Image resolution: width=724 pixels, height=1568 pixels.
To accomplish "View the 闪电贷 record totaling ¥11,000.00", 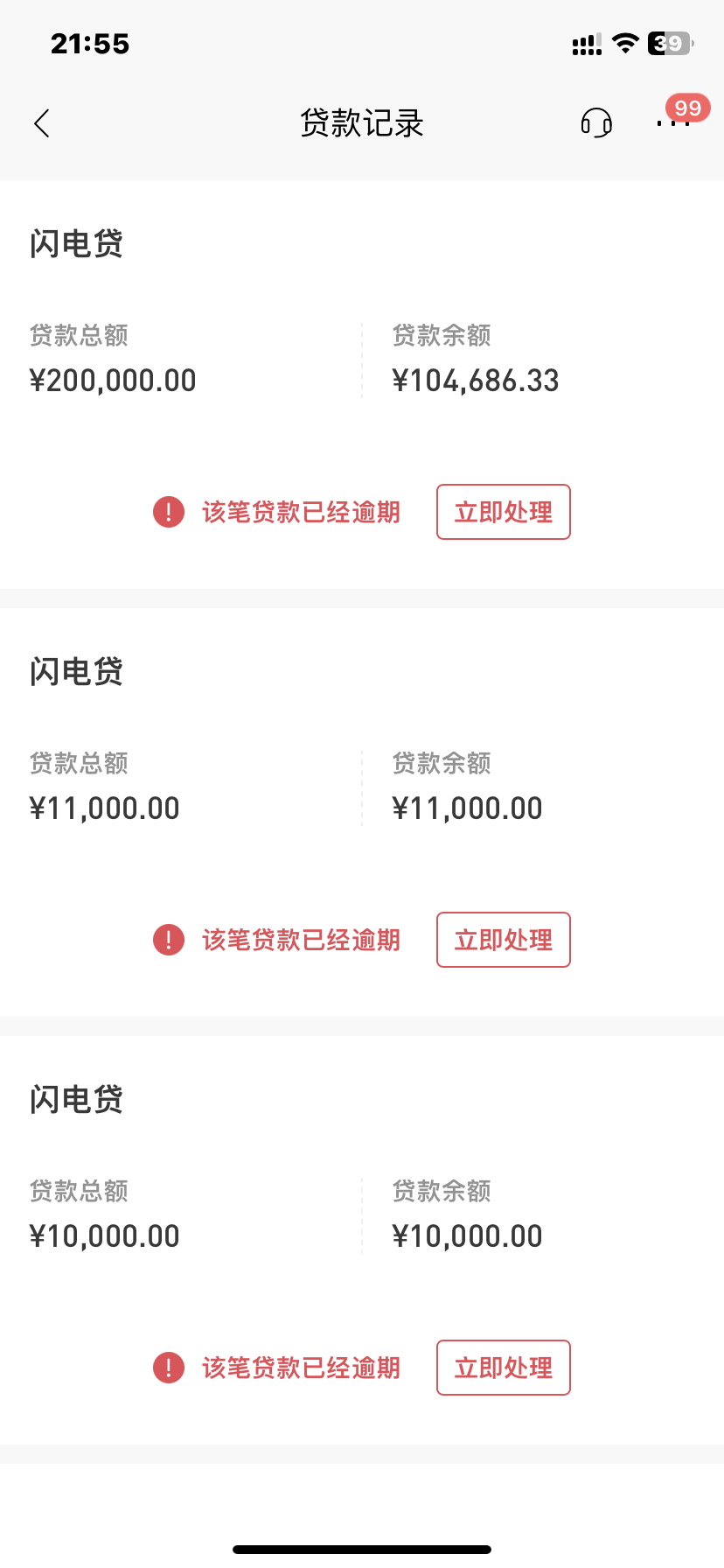I will click(x=362, y=779).
